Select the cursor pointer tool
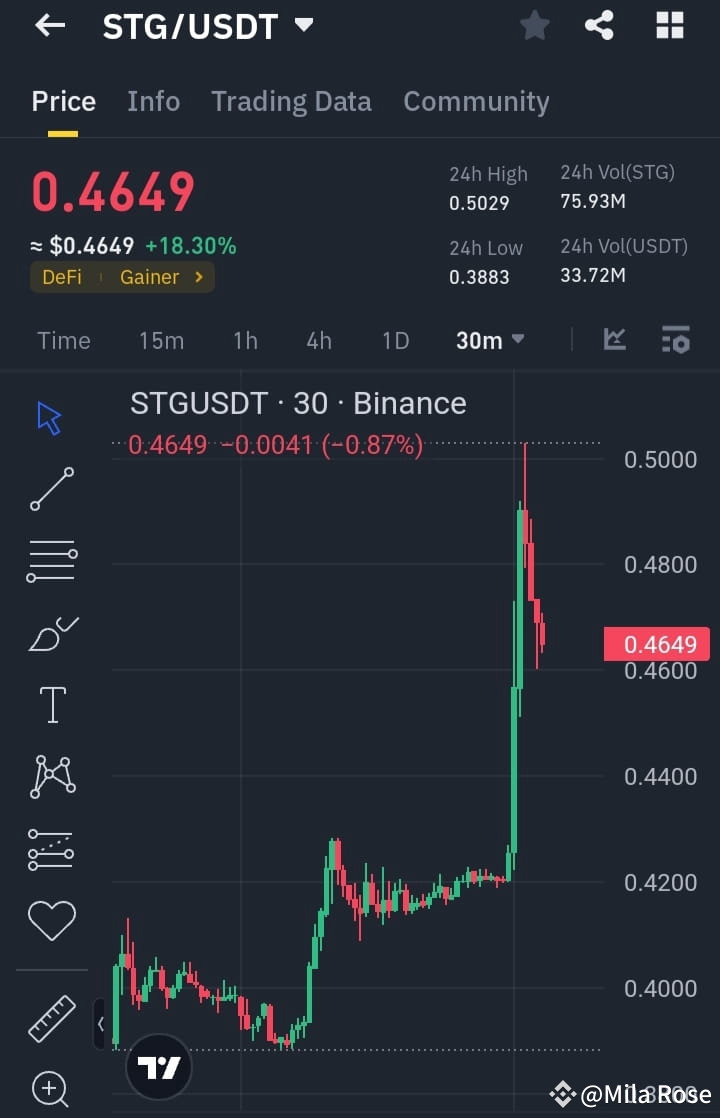The image size is (720, 1118). pos(51,418)
